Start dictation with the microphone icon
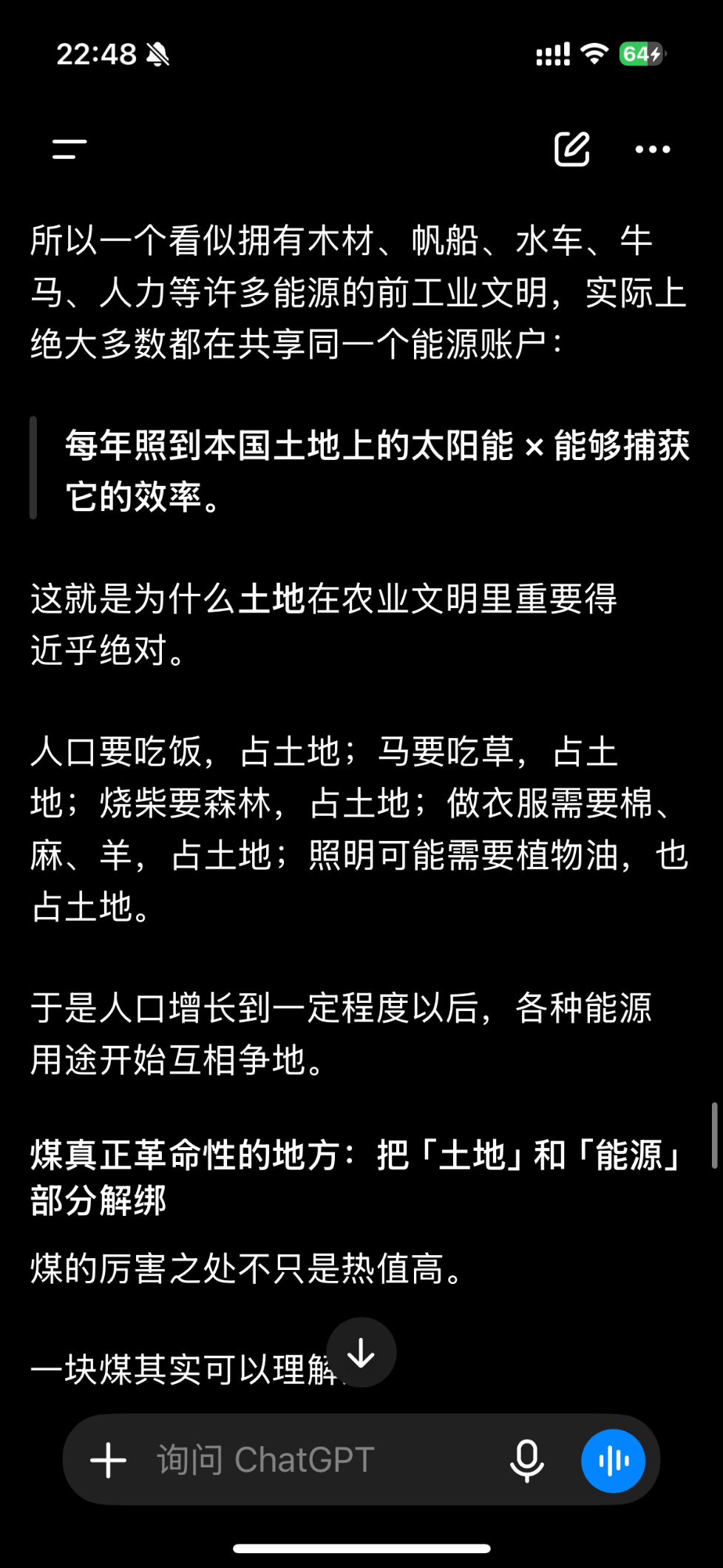 527,1461
